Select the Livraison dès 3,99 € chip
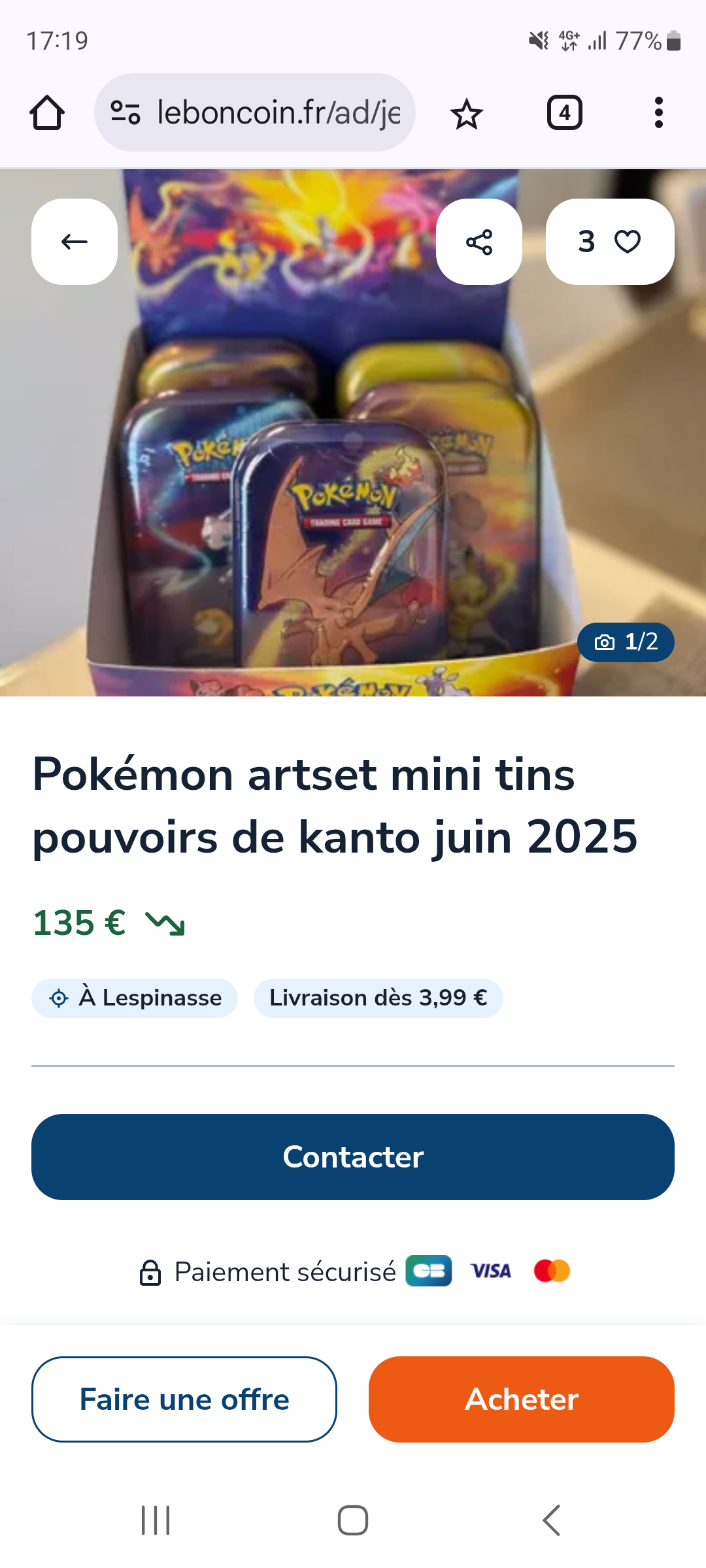 tap(378, 998)
